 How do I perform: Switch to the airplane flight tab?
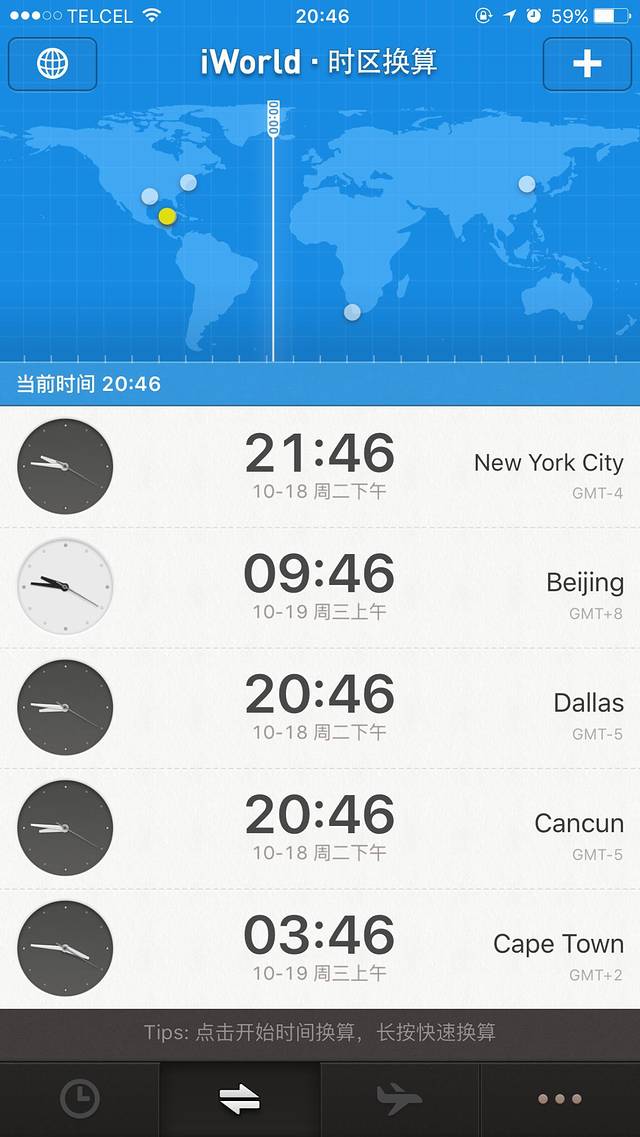tap(400, 1099)
